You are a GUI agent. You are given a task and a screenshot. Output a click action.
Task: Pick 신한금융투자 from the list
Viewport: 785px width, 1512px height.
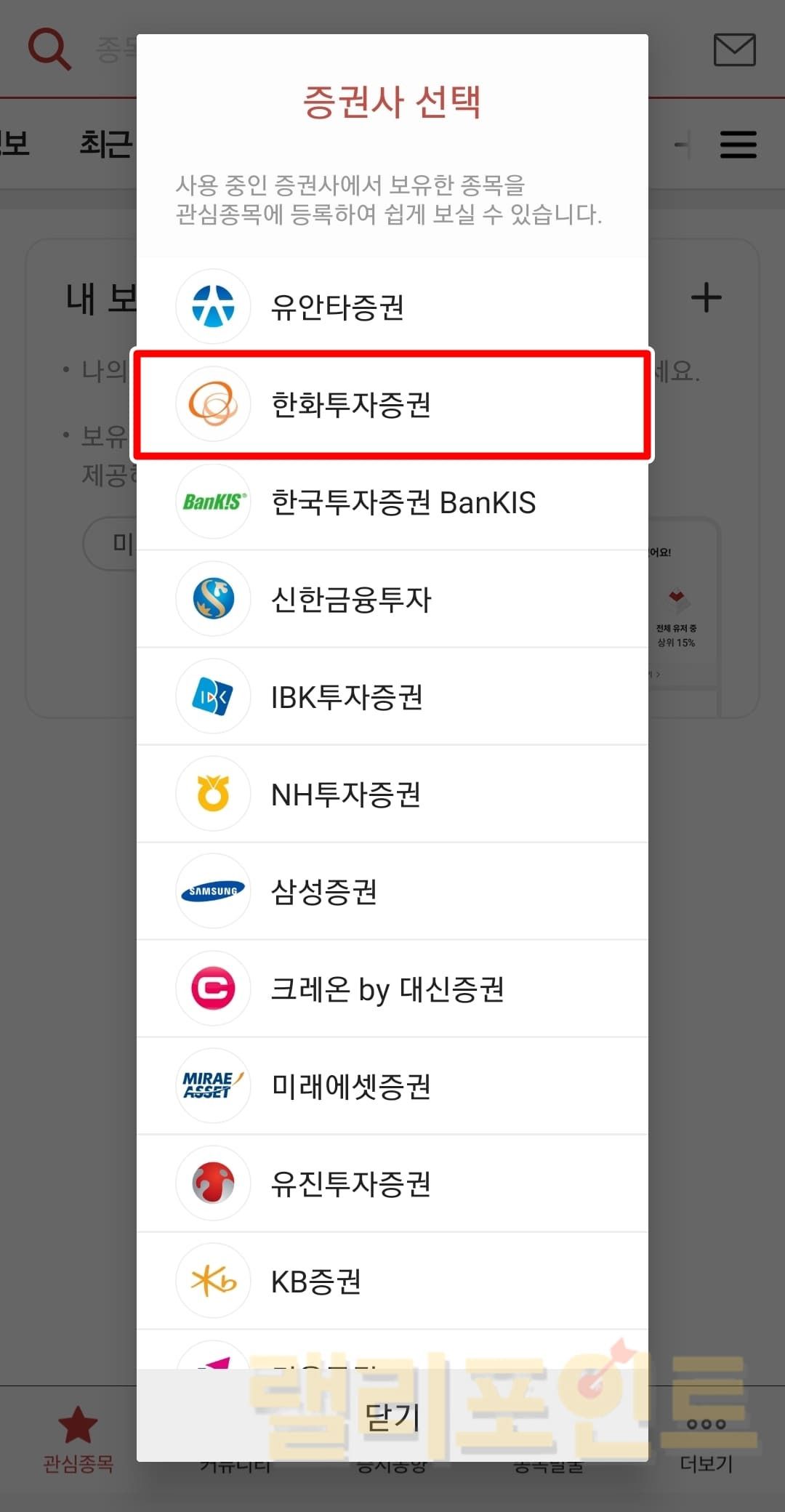392,600
